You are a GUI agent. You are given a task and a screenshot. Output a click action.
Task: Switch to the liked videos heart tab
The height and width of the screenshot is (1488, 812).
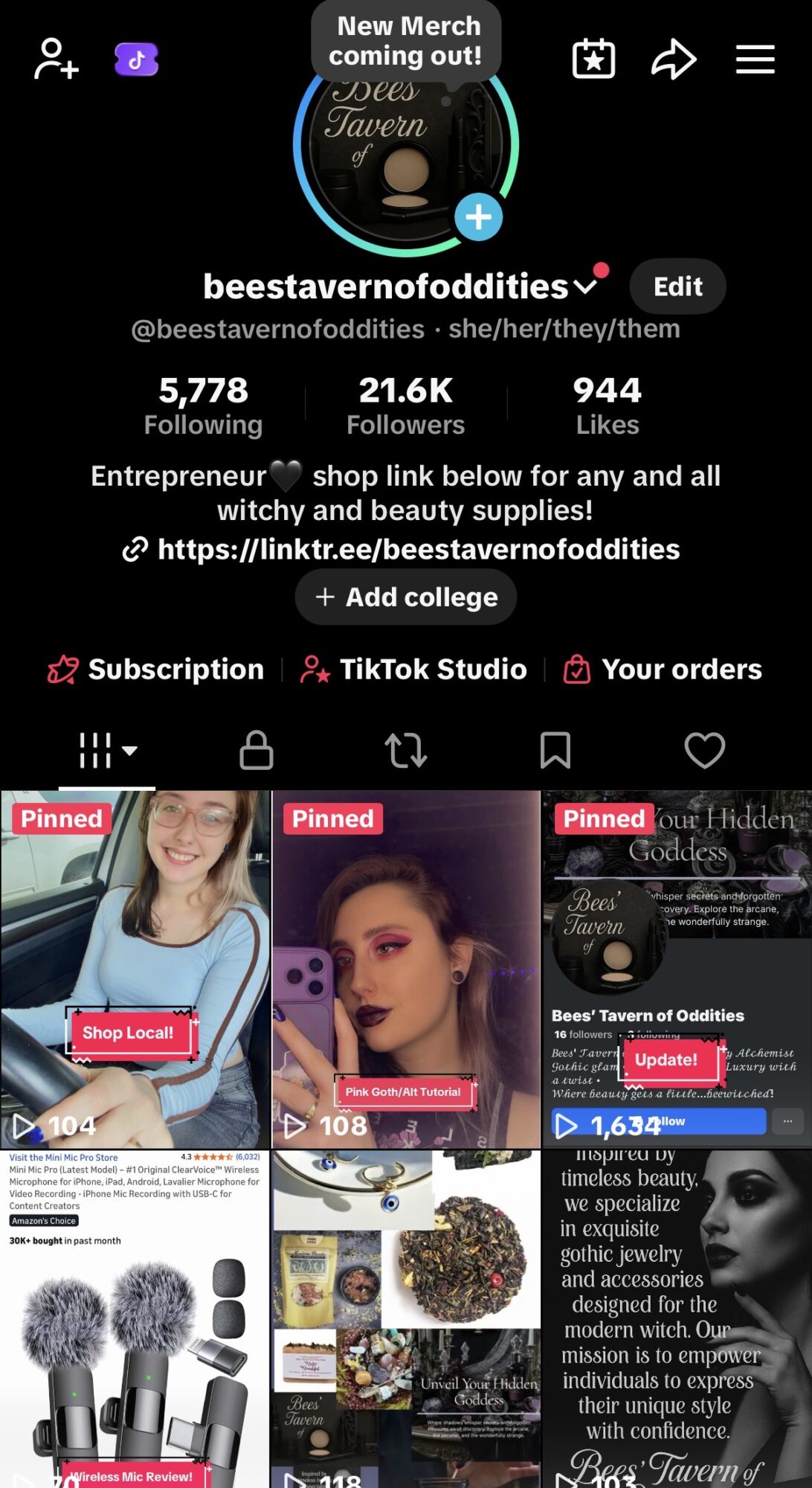tap(704, 750)
